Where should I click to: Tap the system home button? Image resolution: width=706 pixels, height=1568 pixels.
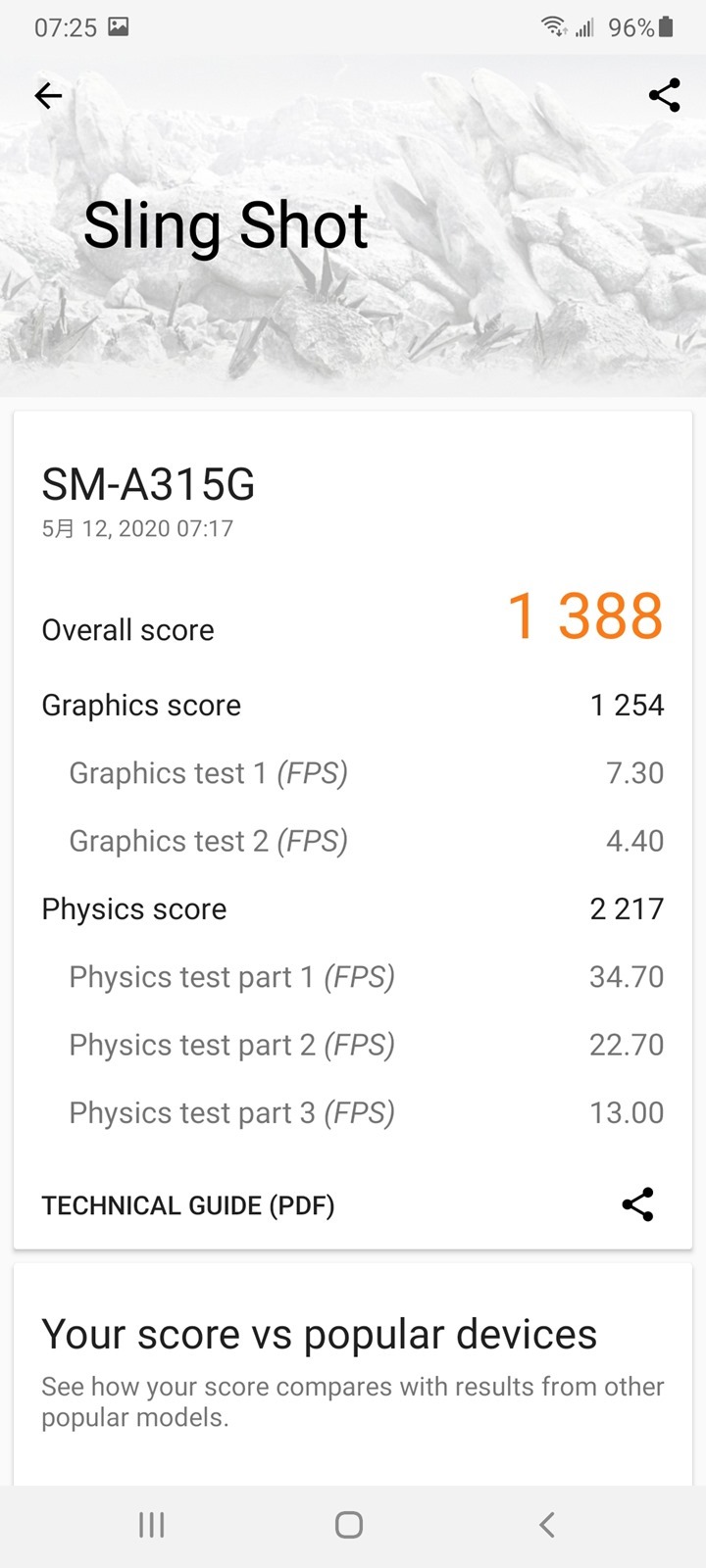(x=349, y=1525)
